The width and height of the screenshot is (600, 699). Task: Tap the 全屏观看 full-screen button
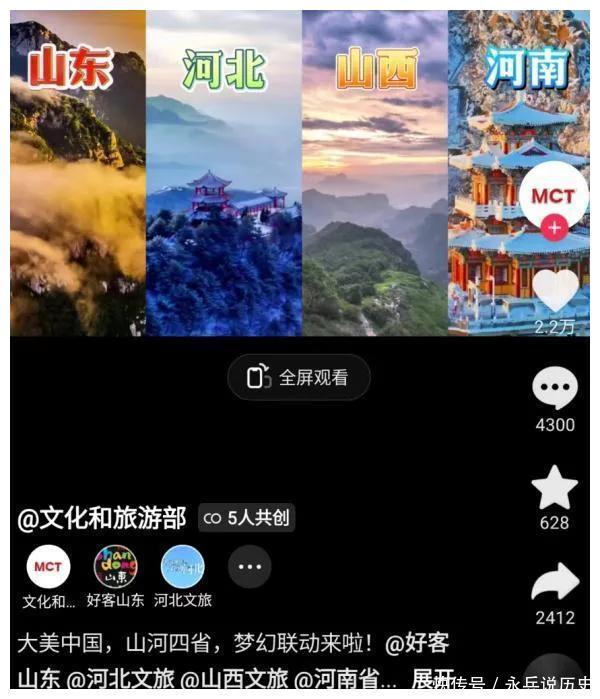(x=299, y=377)
